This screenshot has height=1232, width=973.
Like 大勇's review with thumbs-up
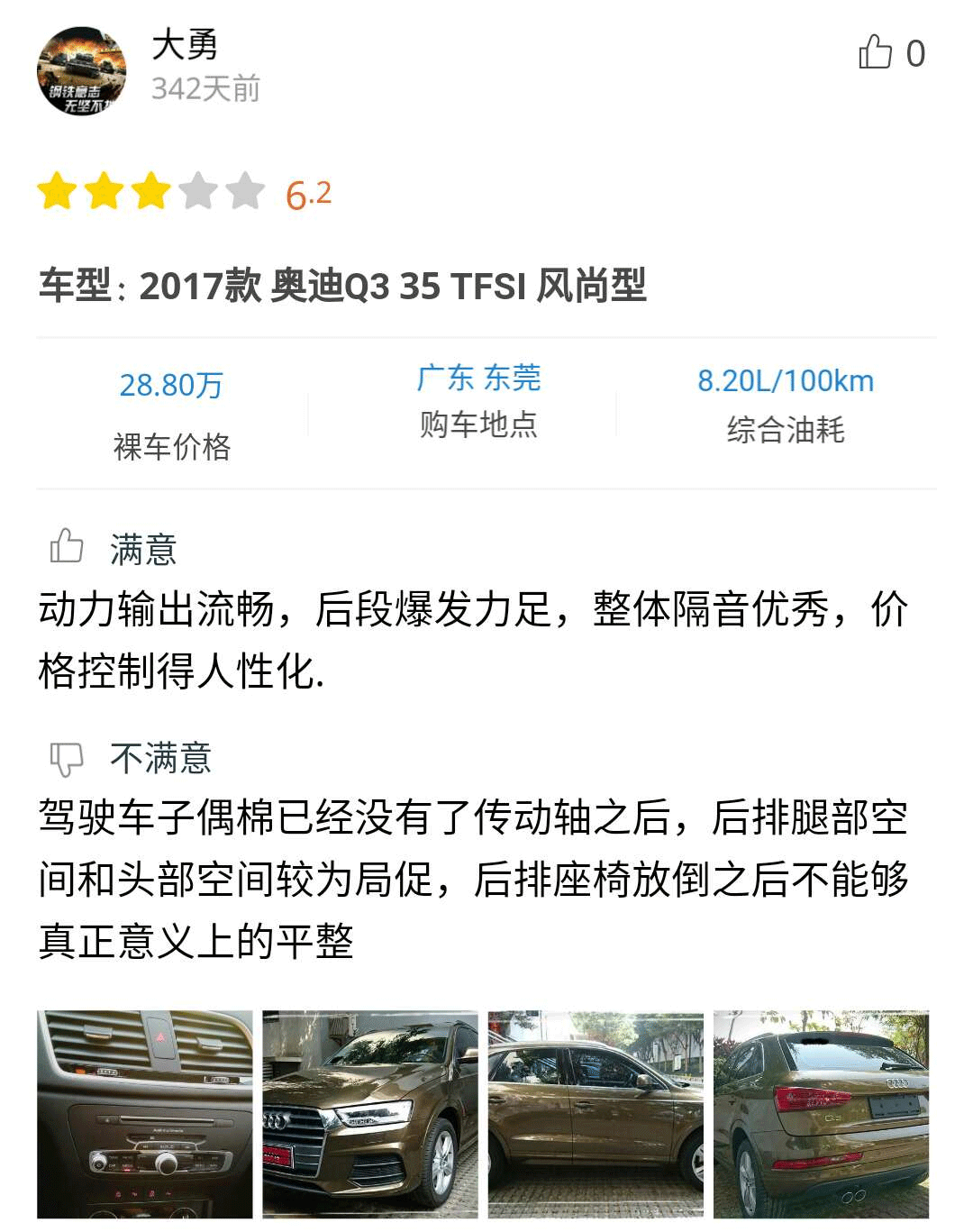[x=876, y=52]
